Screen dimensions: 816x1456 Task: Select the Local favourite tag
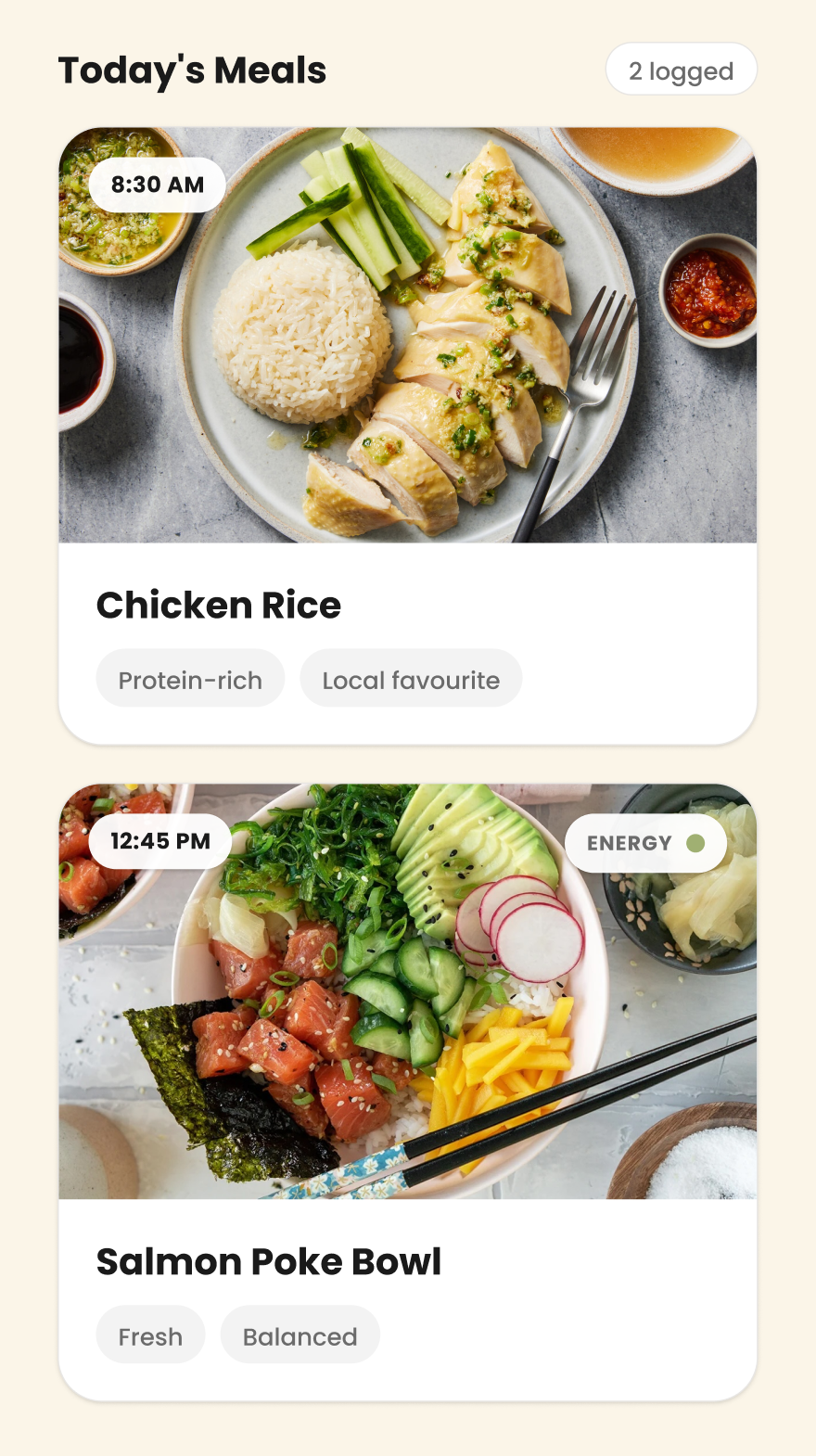411,678
